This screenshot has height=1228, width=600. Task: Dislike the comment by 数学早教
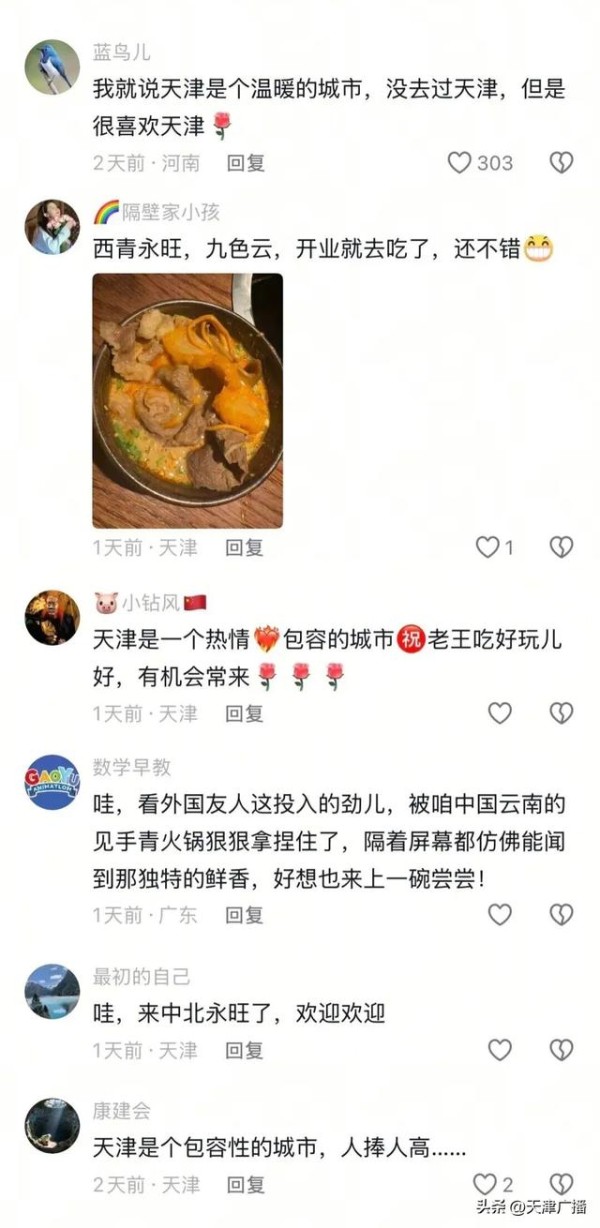(561, 914)
